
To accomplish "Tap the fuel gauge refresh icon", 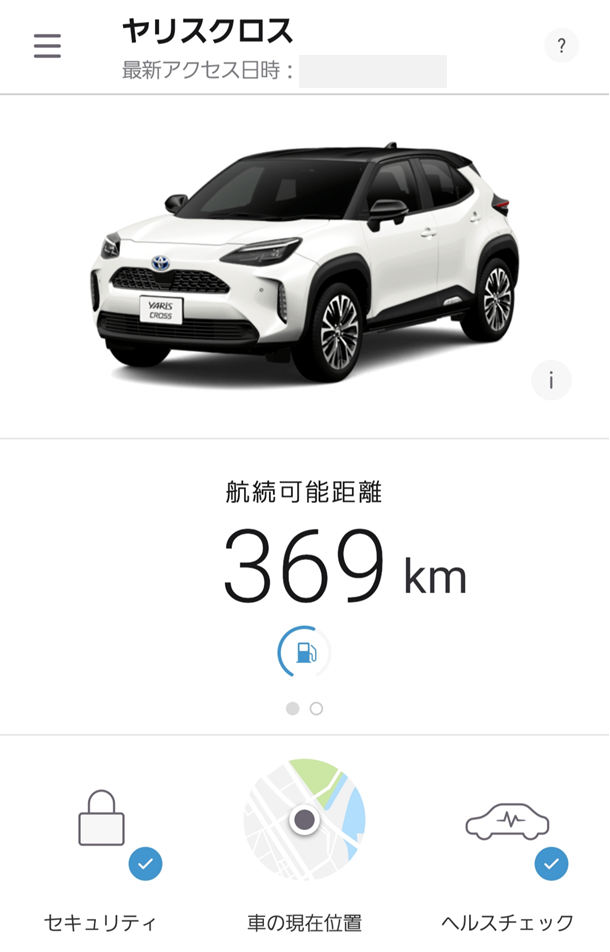I will [304, 653].
